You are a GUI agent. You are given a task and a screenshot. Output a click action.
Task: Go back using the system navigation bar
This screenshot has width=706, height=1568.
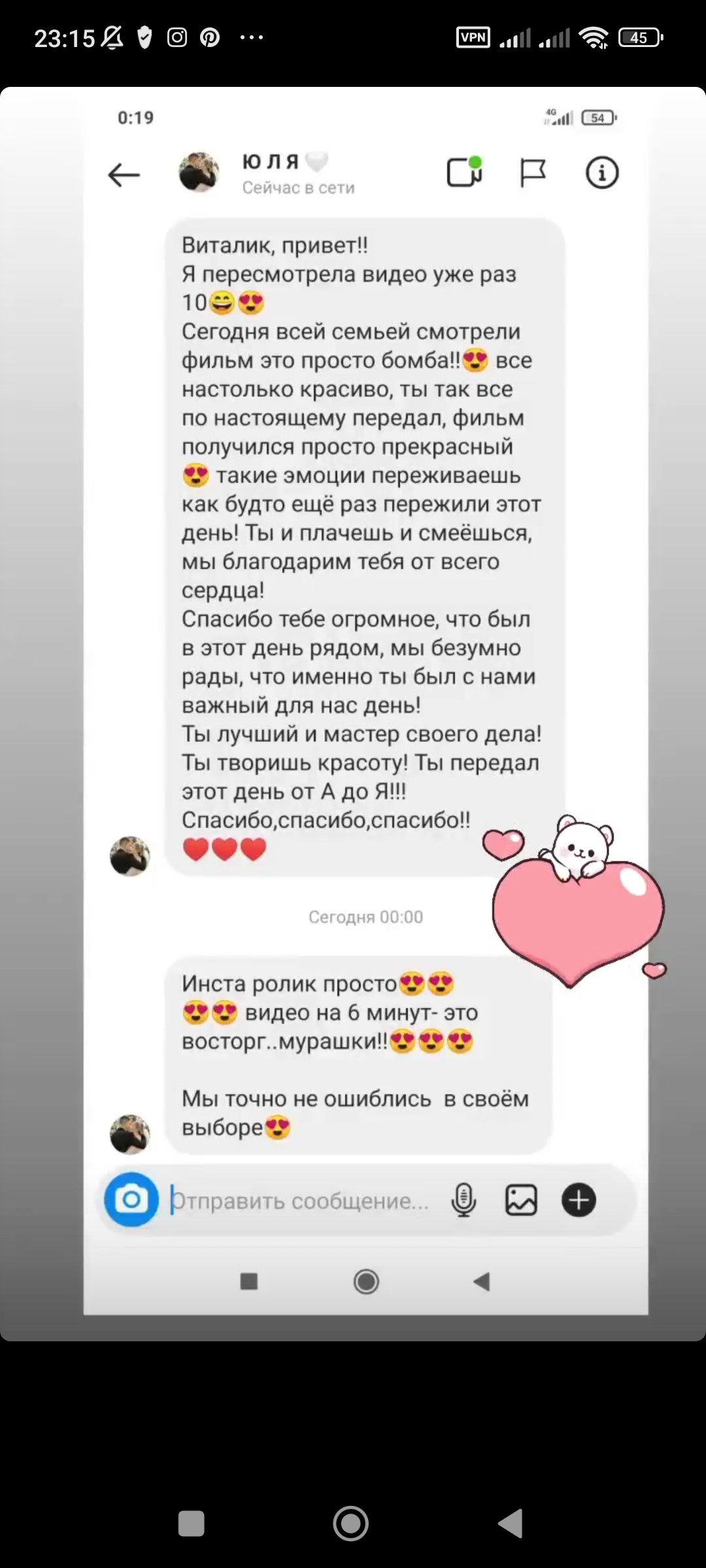click(x=511, y=1524)
